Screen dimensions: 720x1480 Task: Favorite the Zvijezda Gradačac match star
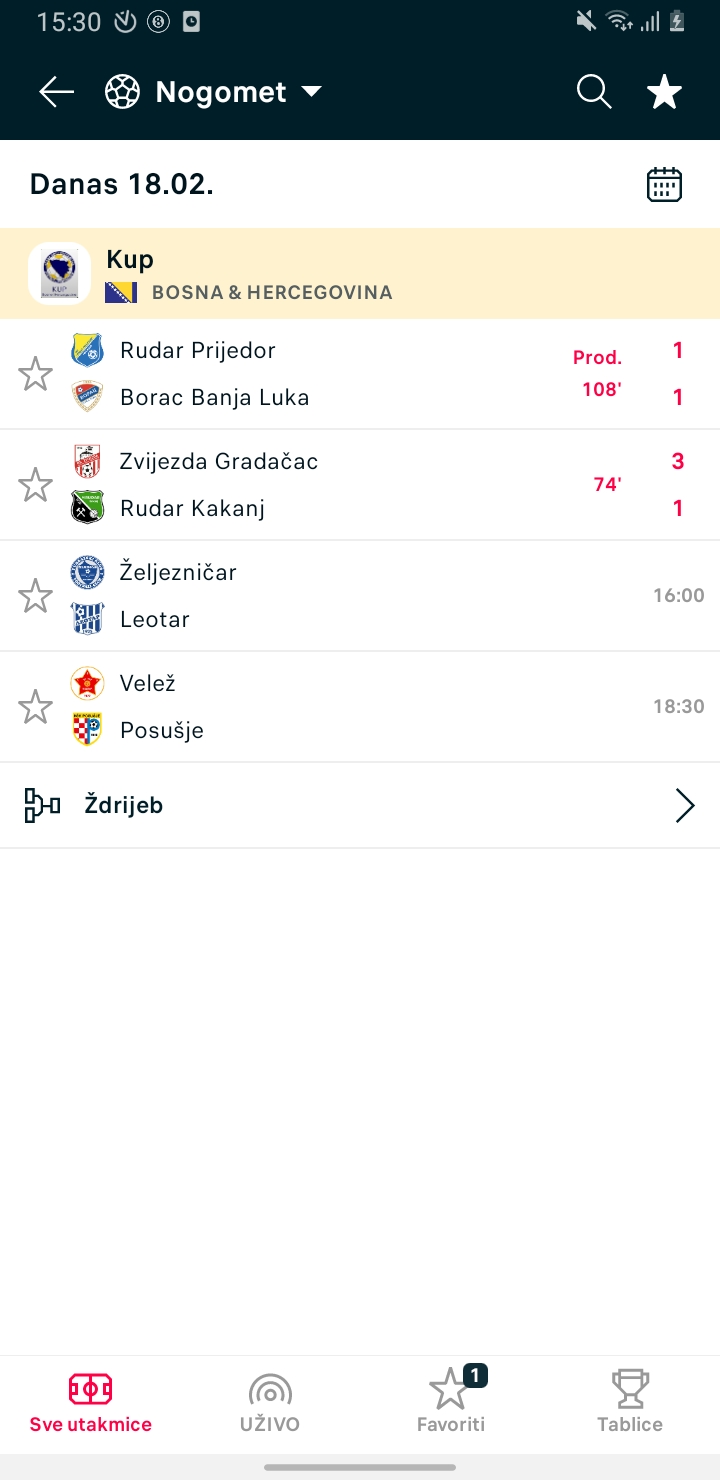point(36,485)
